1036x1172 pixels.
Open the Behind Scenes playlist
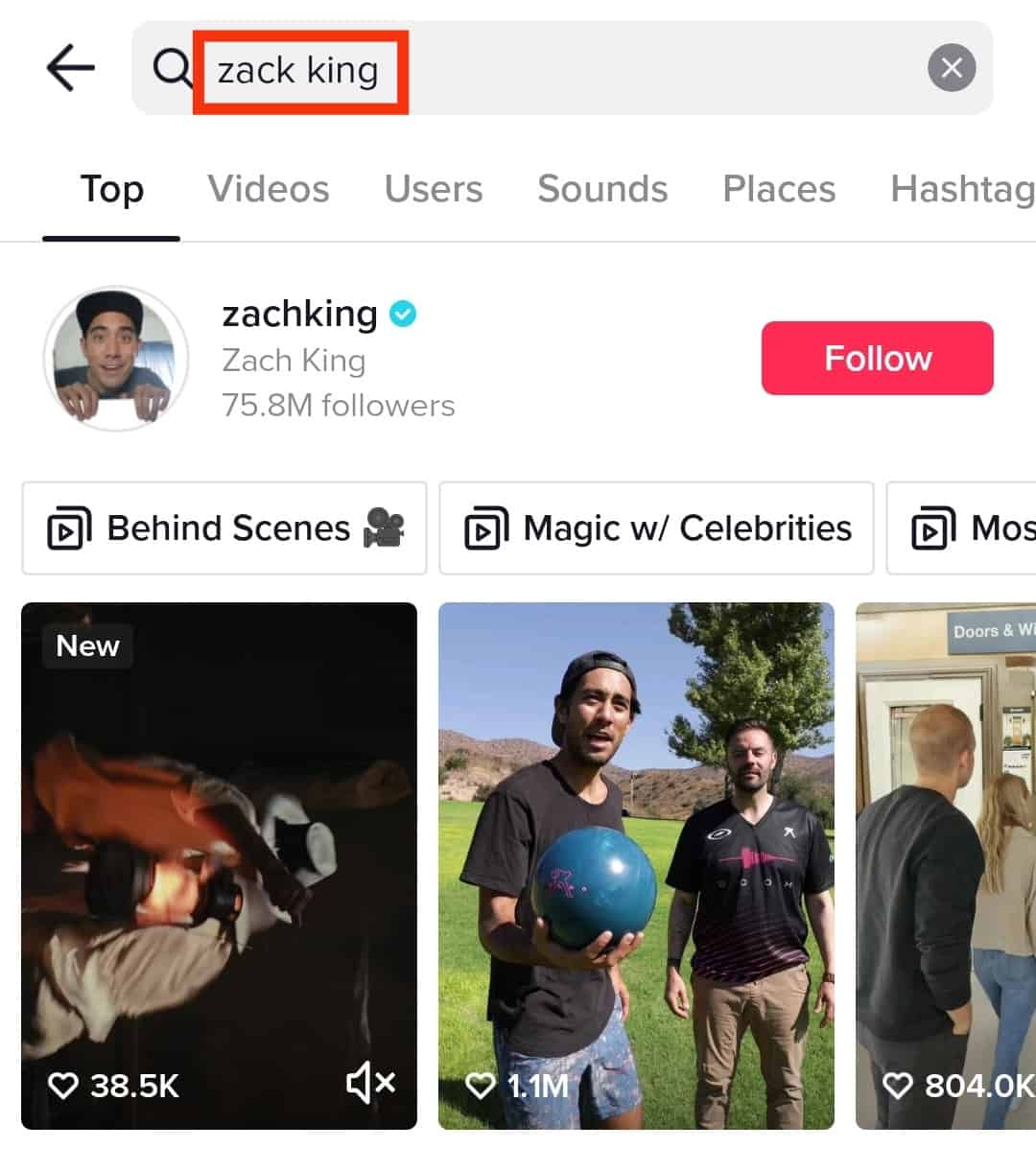coord(224,528)
